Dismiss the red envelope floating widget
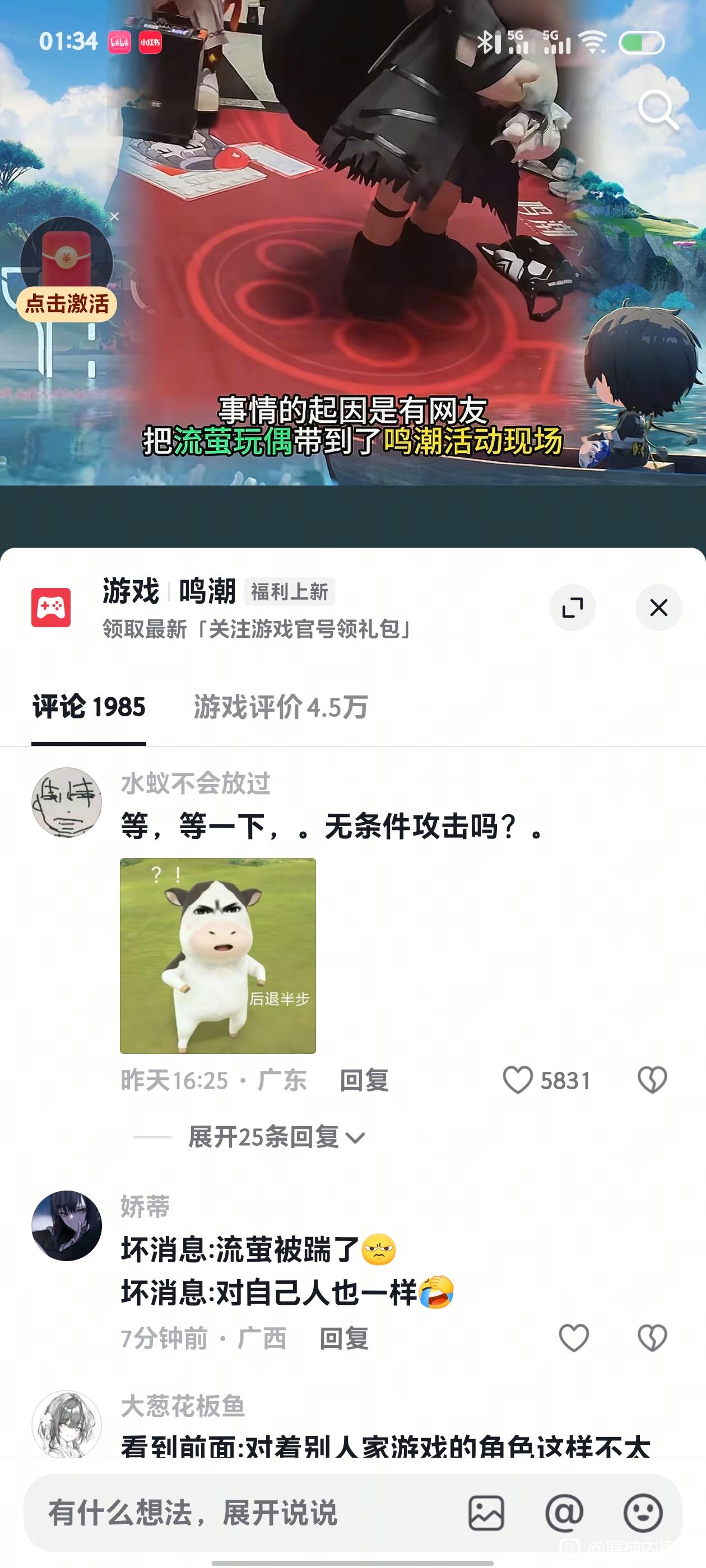The width and height of the screenshot is (706, 1568). (x=114, y=217)
